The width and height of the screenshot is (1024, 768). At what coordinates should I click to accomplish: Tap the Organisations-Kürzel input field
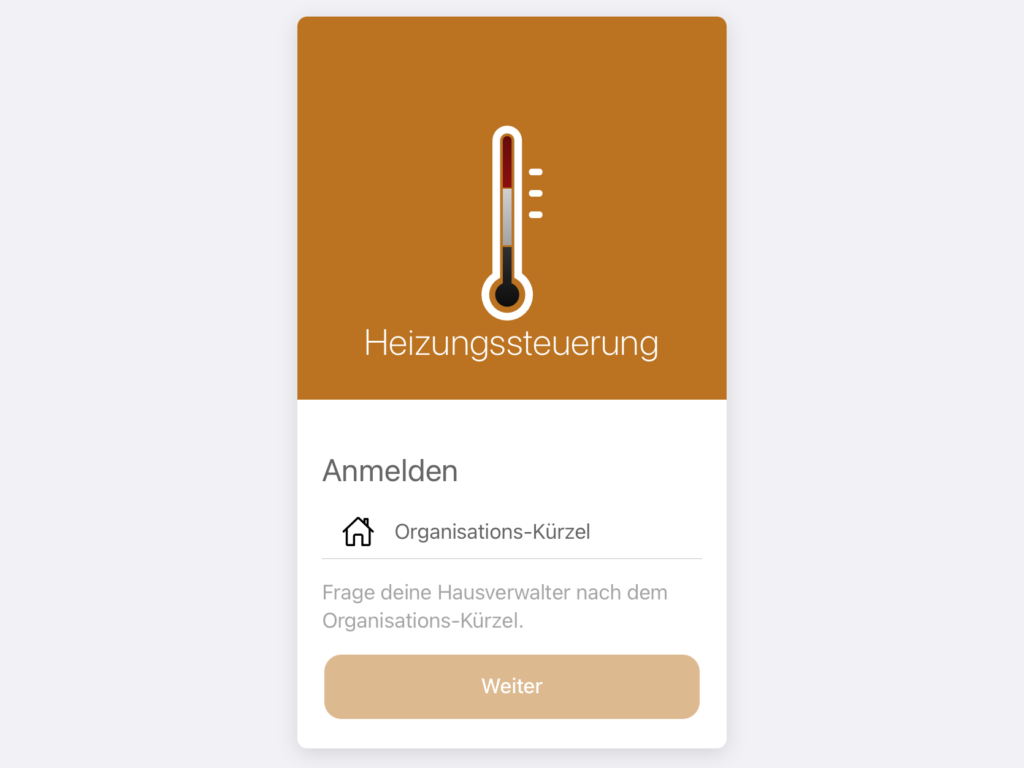540,532
